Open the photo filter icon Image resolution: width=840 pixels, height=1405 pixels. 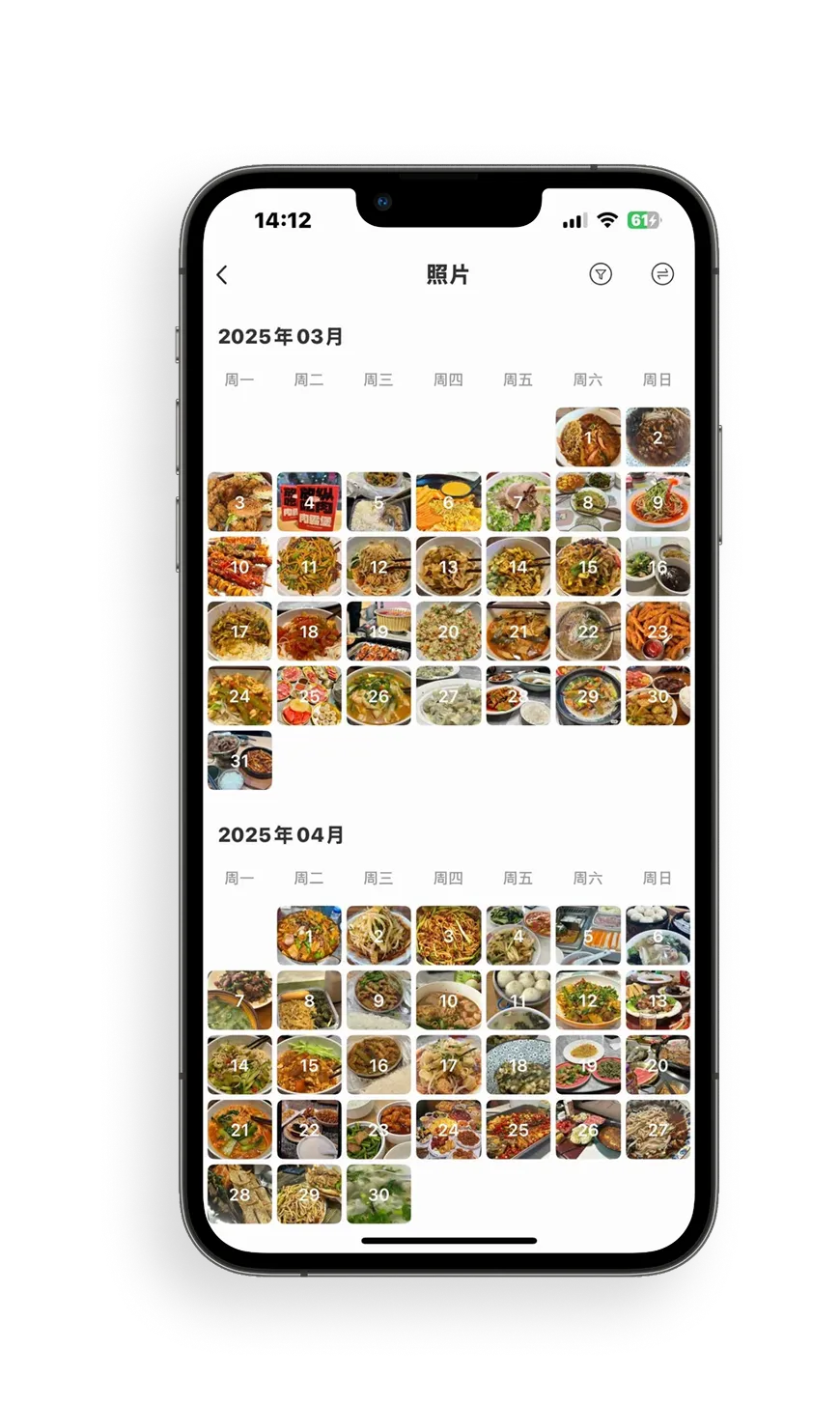point(601,275)
